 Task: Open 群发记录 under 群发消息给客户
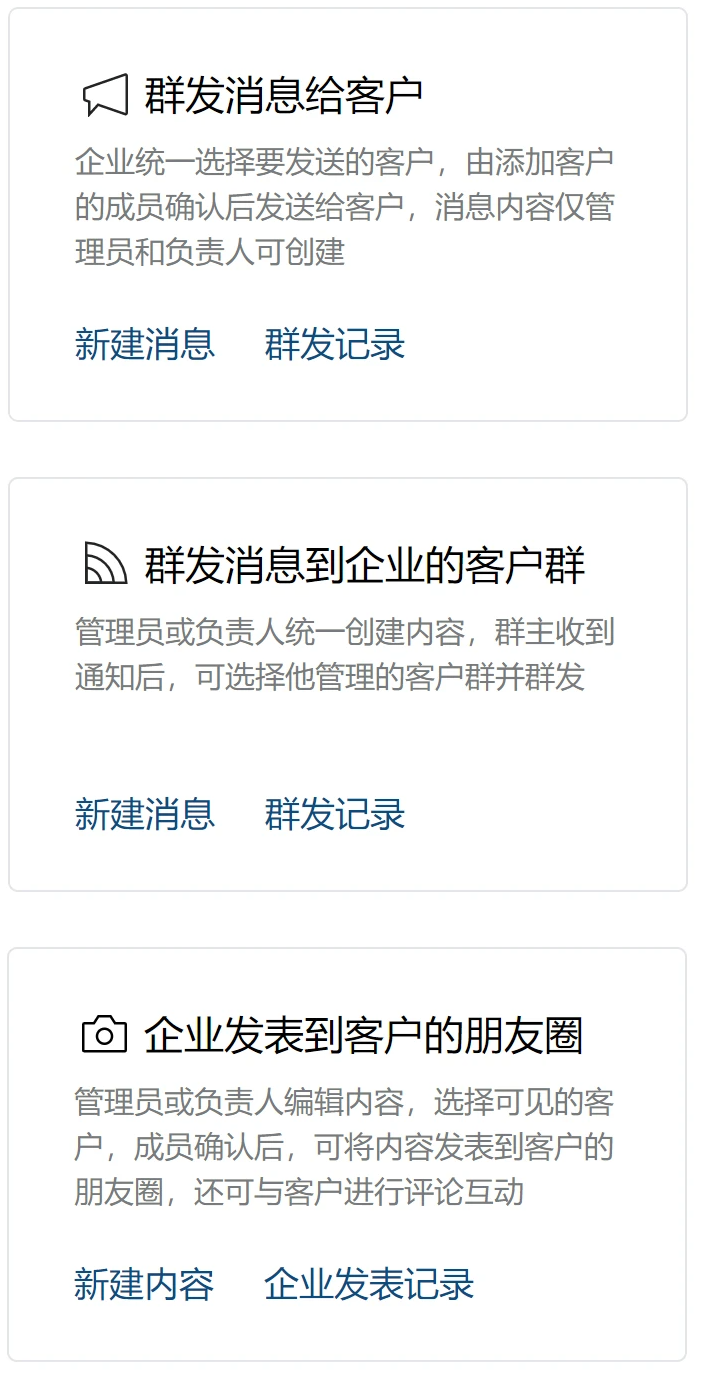(334, 344)
